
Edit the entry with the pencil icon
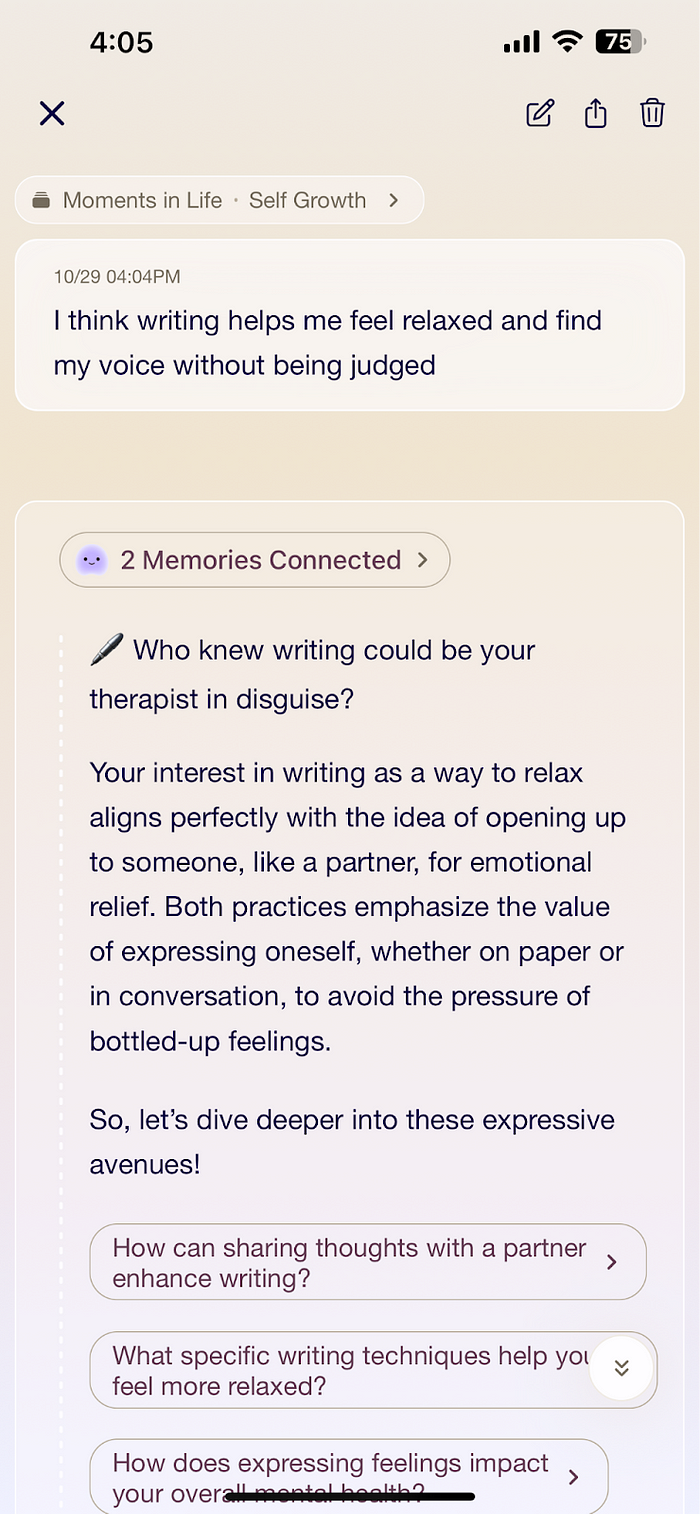(540, 113)
